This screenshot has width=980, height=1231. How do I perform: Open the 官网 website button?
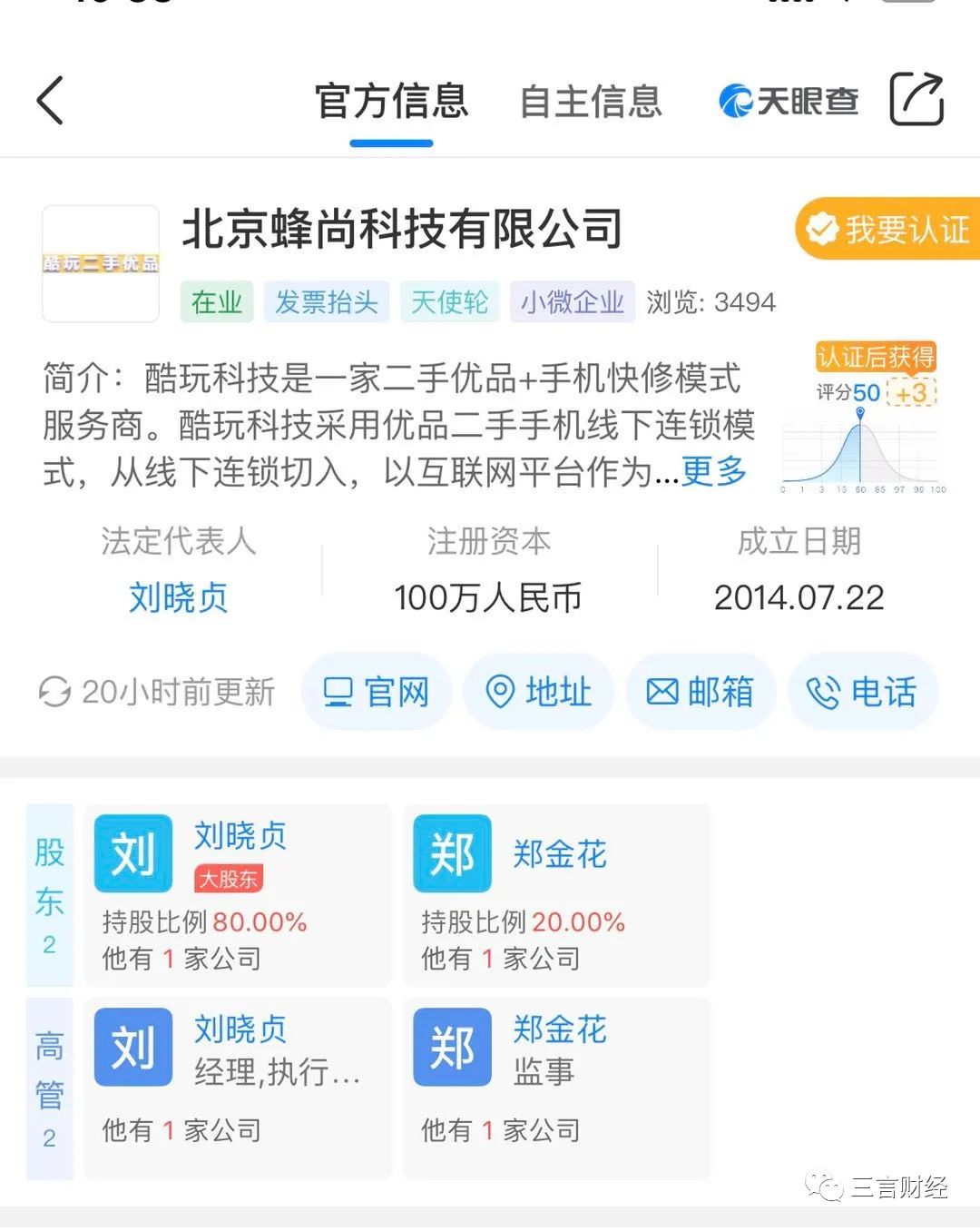point(377,692)
